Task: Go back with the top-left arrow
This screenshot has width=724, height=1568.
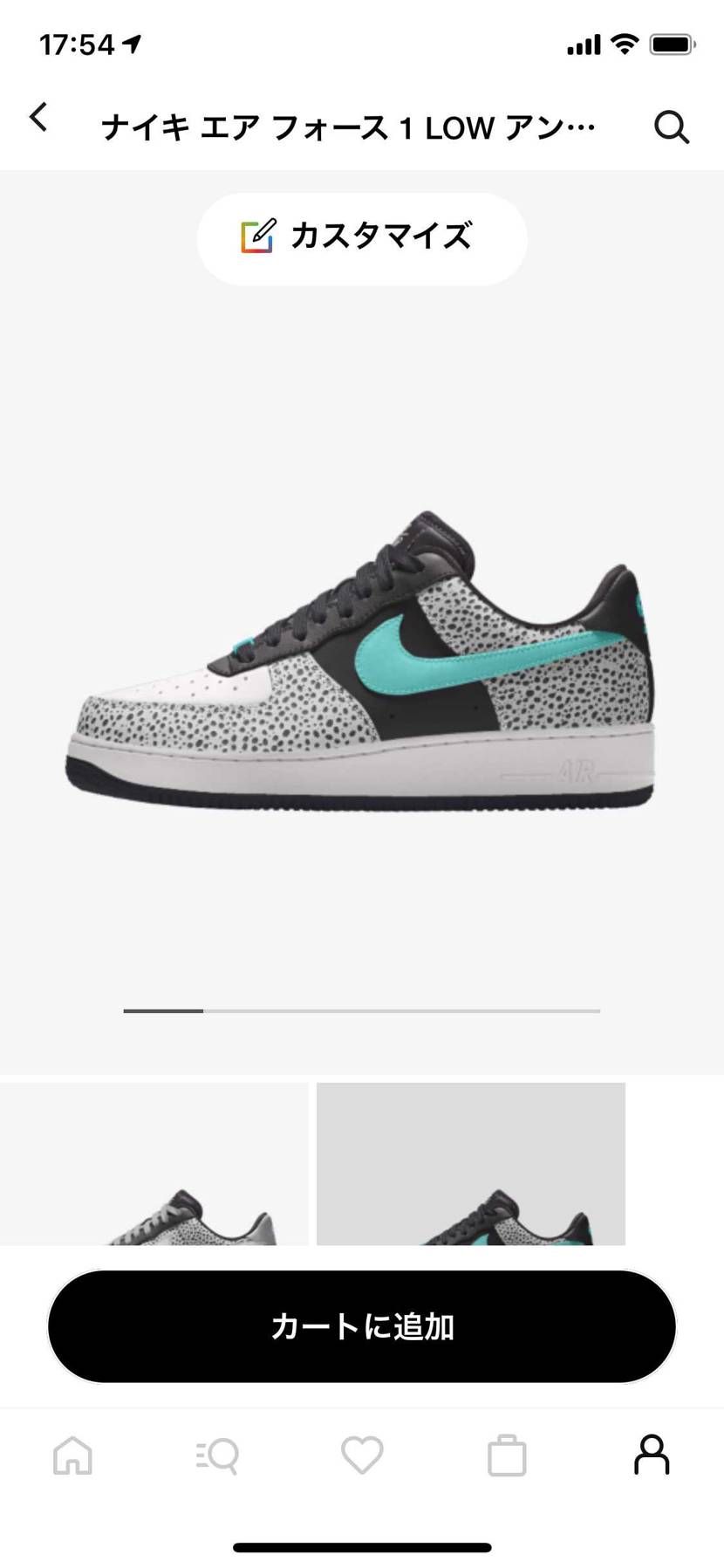Action: tap(38, 118)
